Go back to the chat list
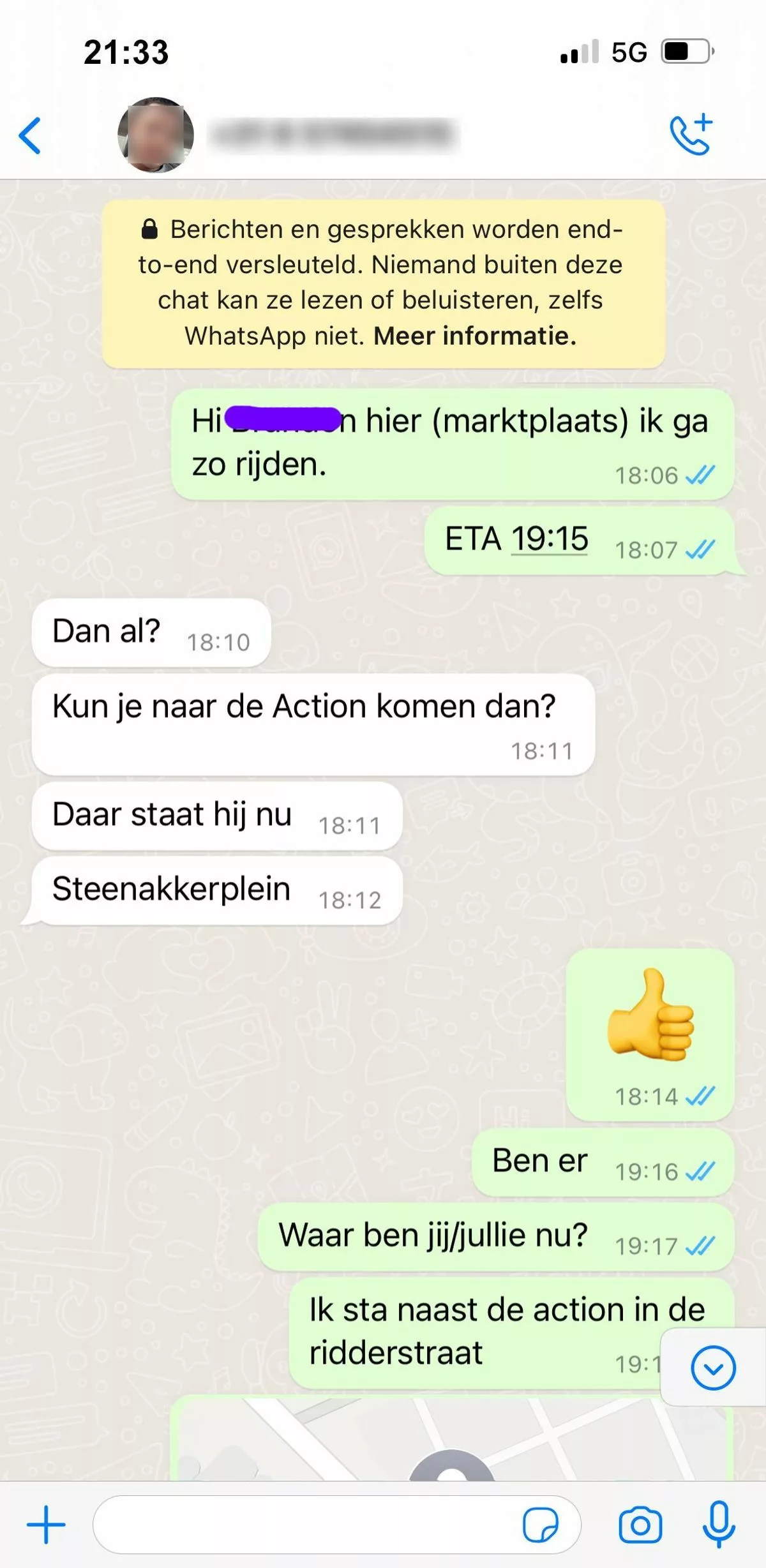 pos(30,135)
